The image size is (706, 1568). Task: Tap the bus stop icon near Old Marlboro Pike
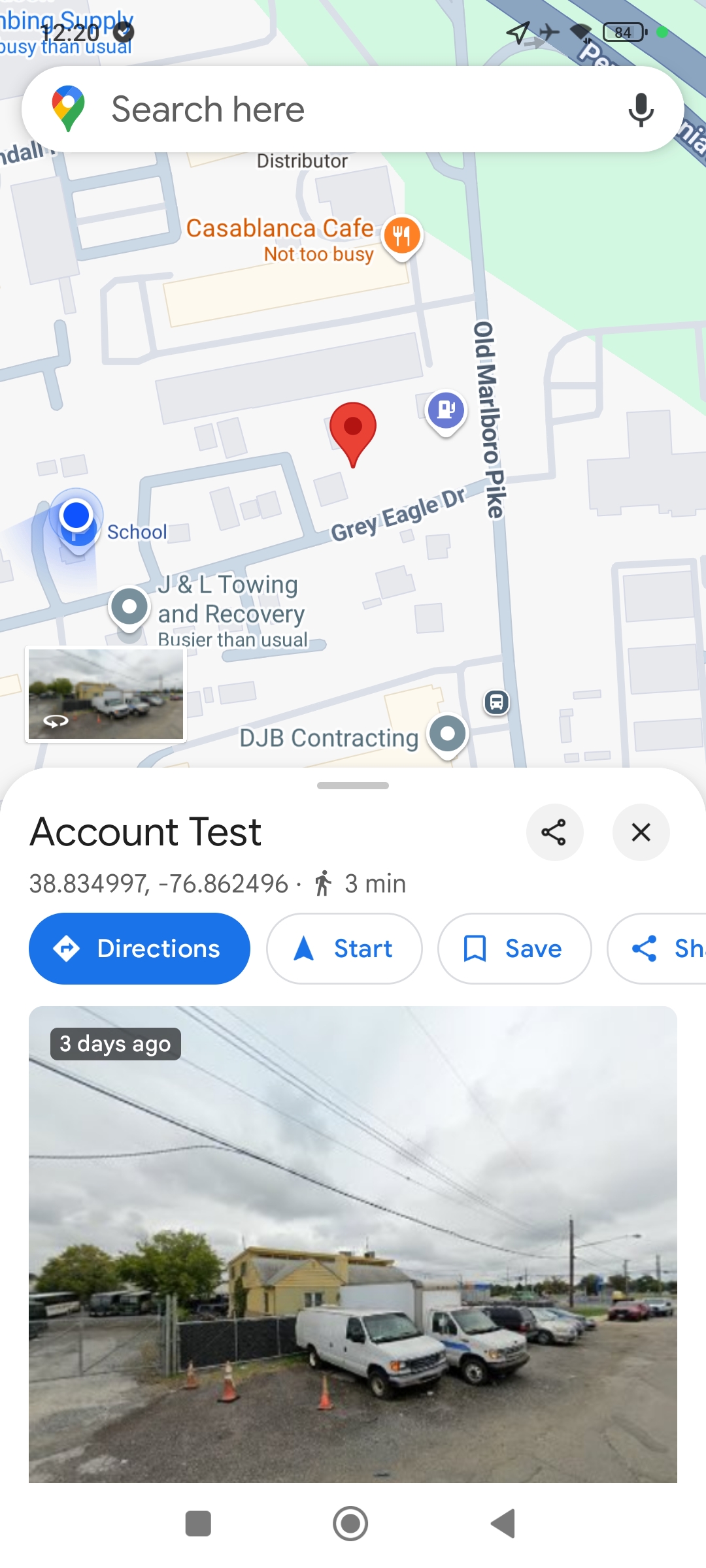(497, 702)
